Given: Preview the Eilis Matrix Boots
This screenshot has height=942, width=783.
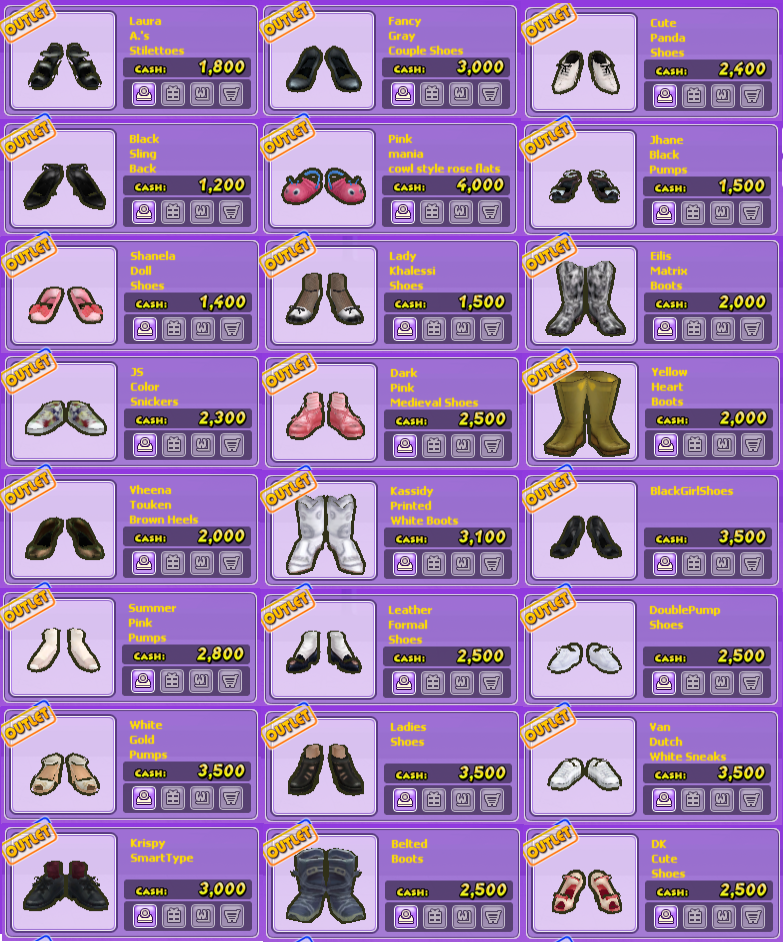Looking at the screenshot, I should [664, 329].
